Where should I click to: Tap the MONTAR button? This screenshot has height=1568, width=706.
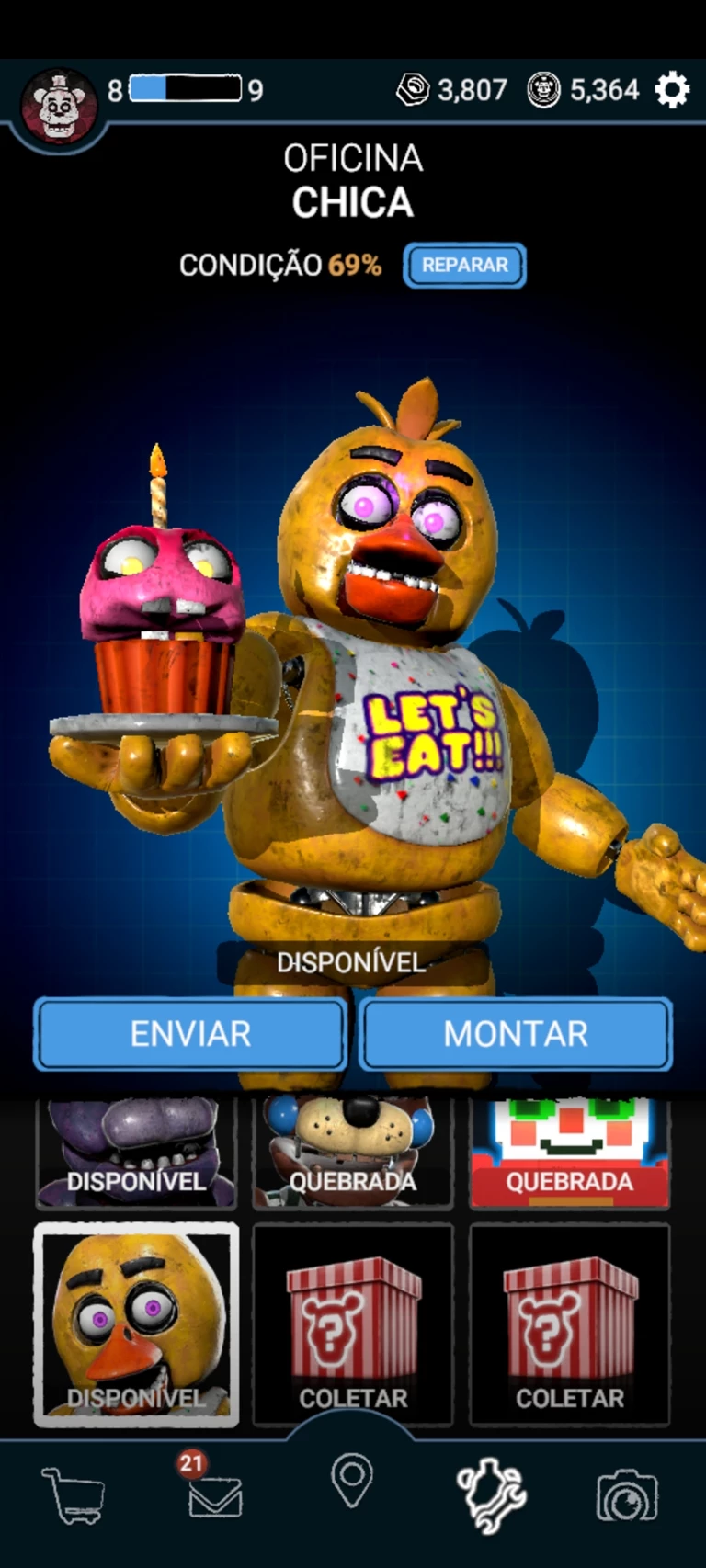pos(516,1034)
